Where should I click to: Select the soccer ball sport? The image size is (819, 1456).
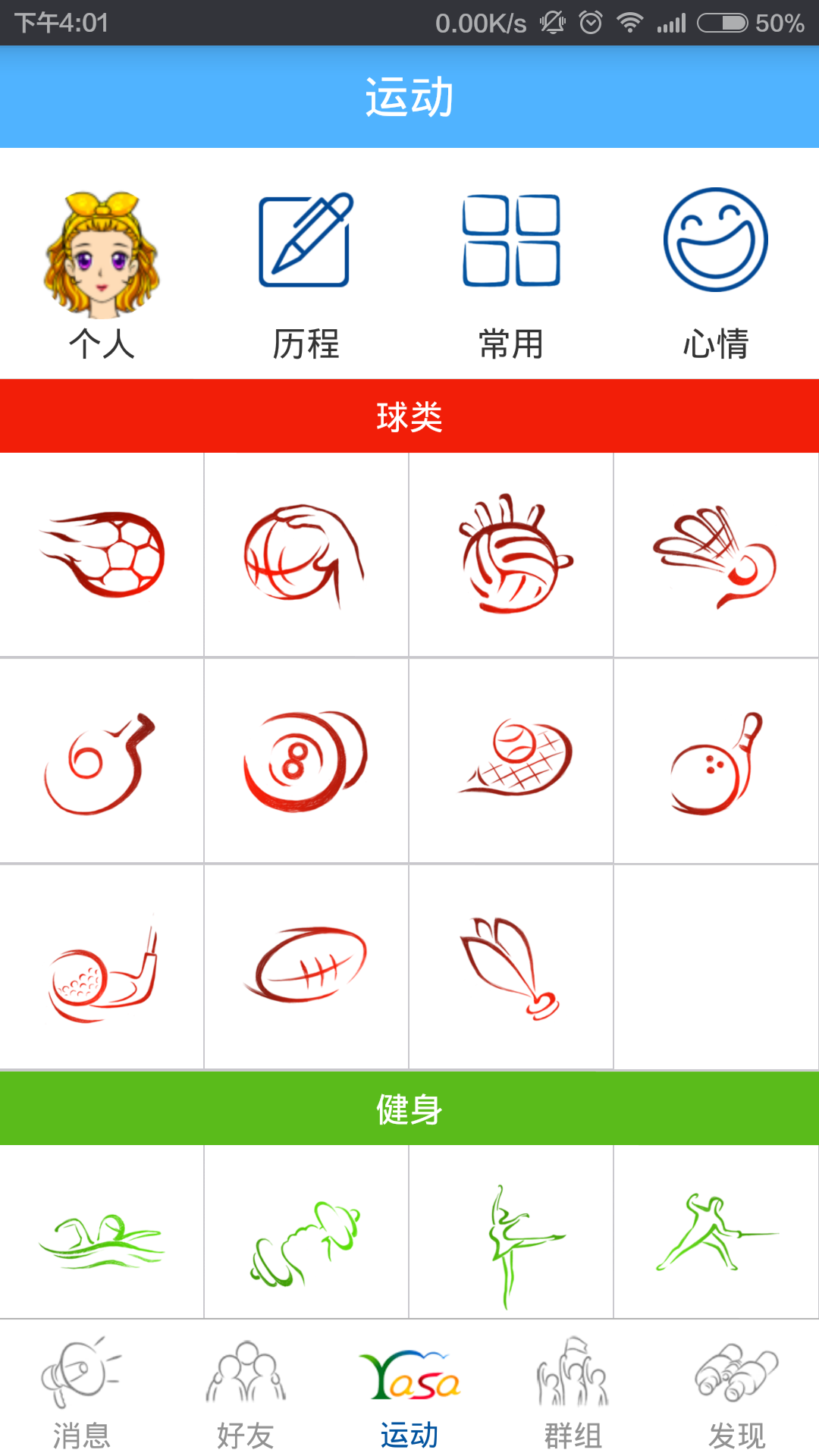[x=102, y=554]
